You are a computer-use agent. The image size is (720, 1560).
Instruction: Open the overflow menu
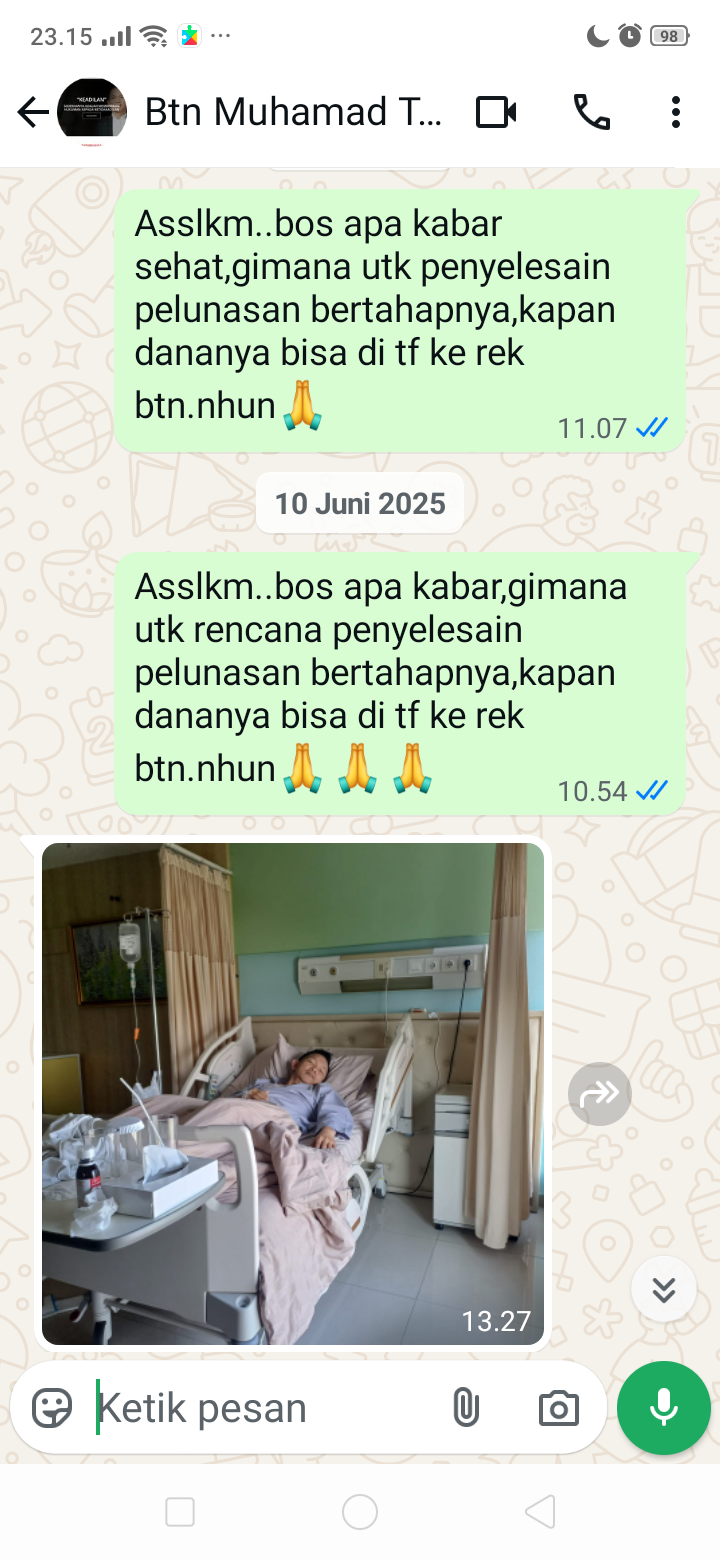[x=676, y=113]
